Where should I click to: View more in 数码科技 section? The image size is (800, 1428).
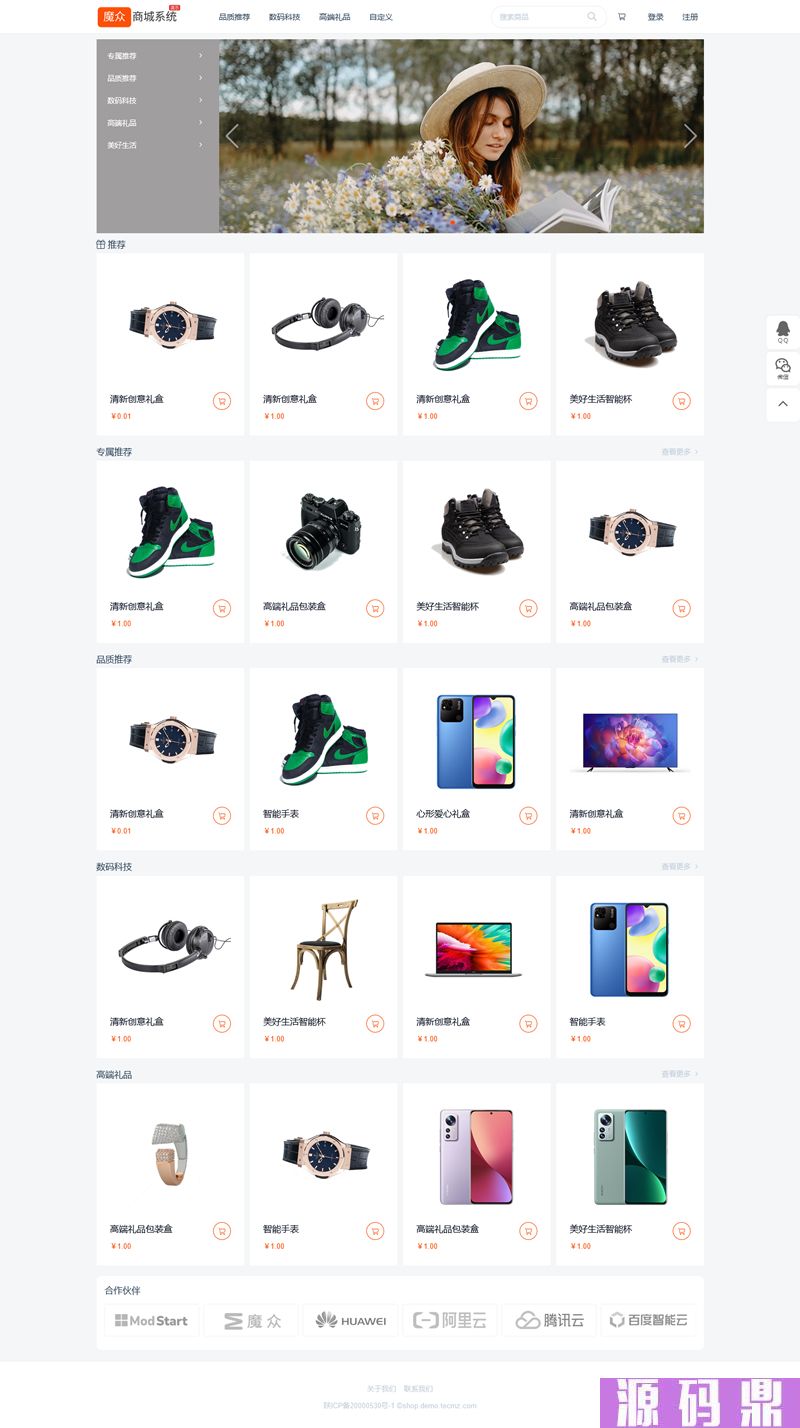(679, 867)
